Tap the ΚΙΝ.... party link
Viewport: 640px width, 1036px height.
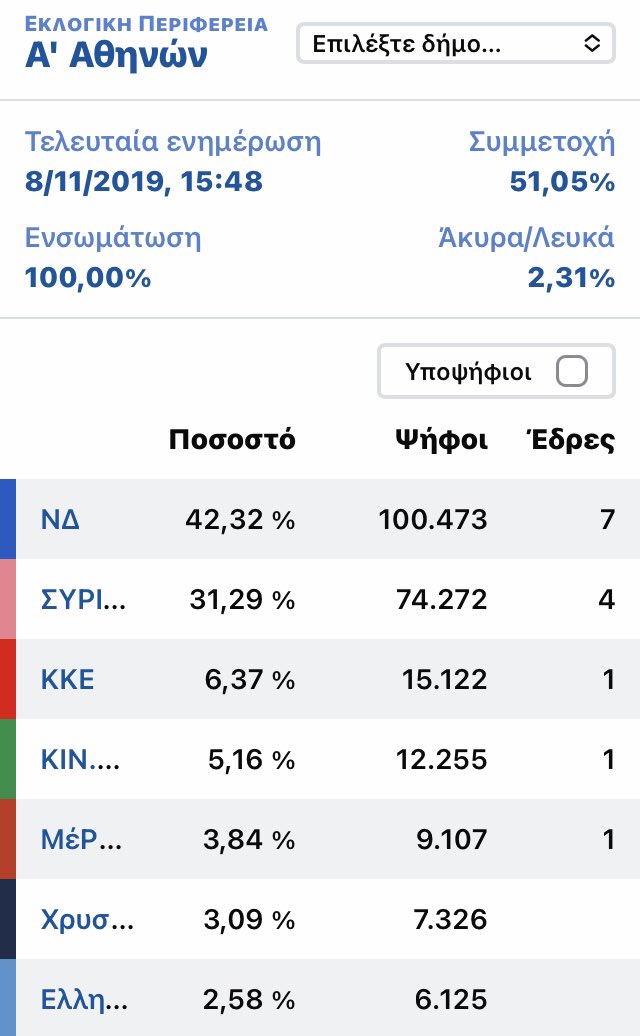click(x=80, y=759)
